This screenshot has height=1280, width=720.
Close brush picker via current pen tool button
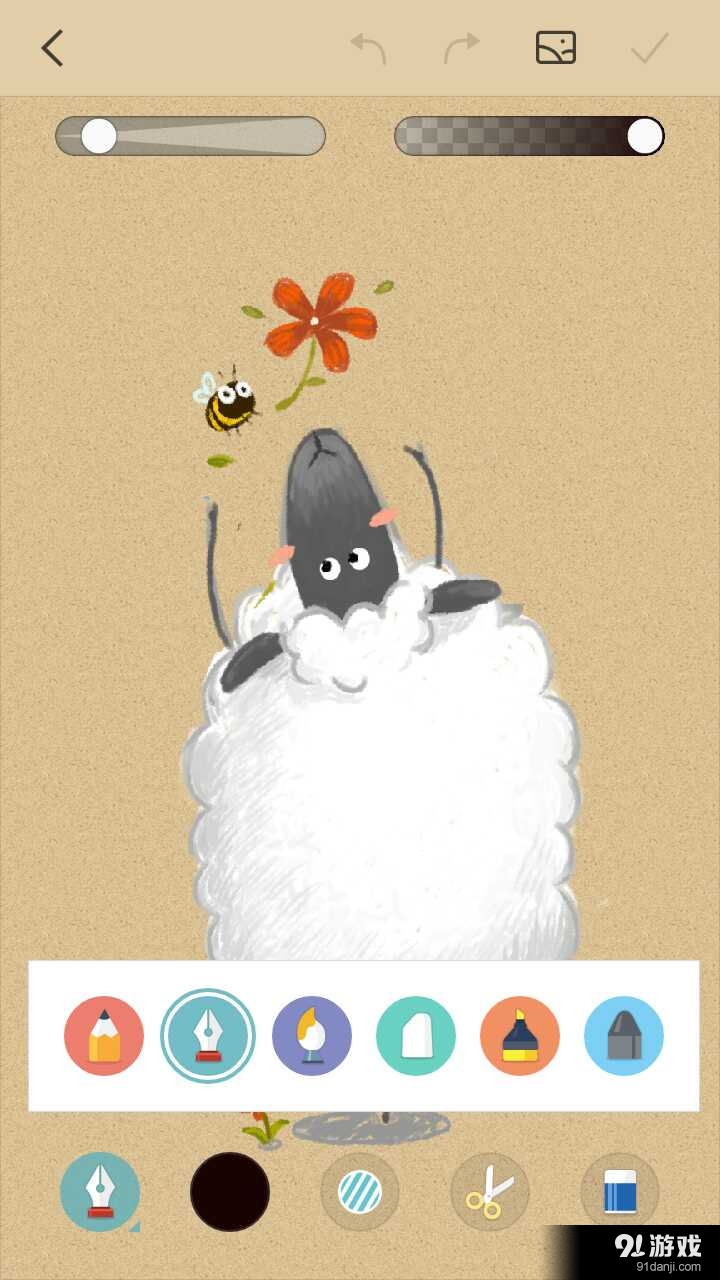[x=100, y=1192]
